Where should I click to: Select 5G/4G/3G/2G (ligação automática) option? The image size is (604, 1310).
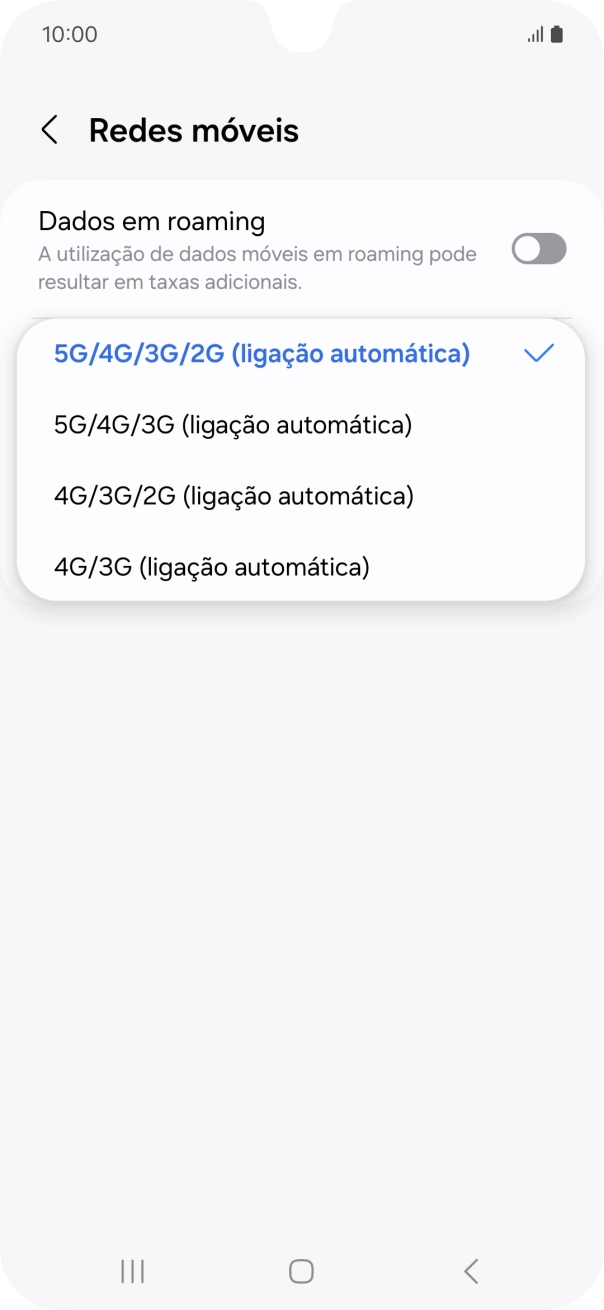[301, 354]
